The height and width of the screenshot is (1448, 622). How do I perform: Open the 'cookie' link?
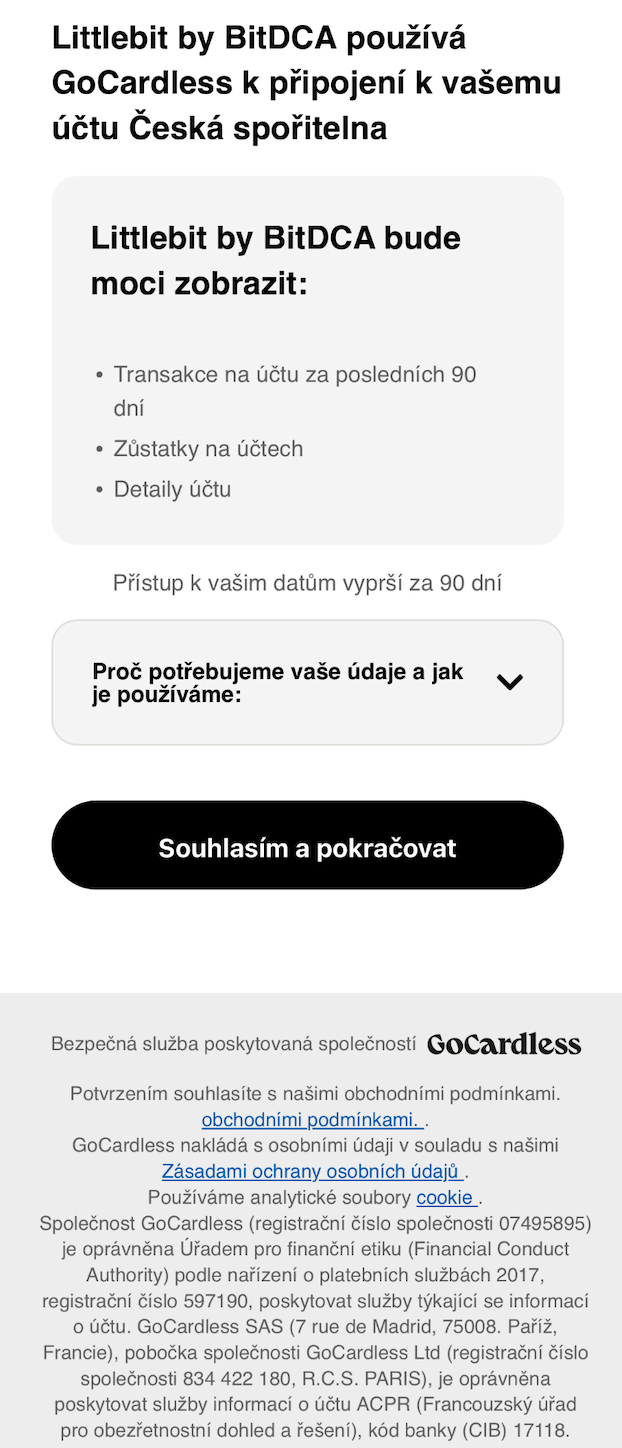pyautogui.click(x=446, y=1197)
